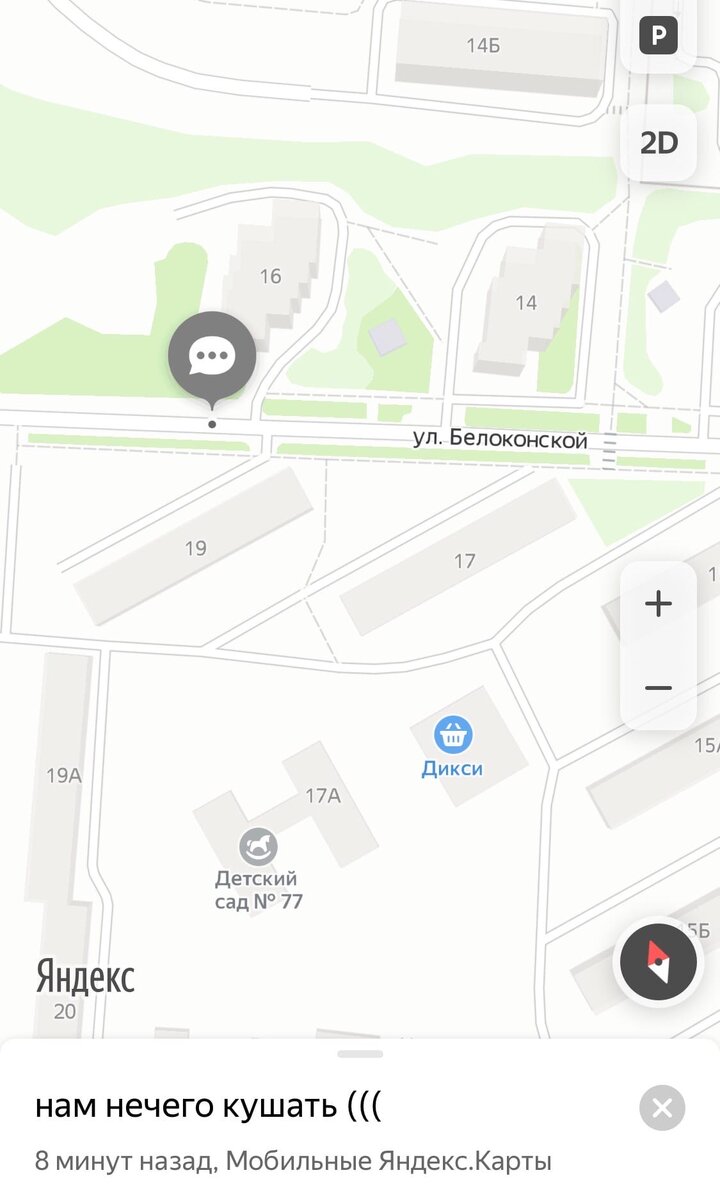Open the Дикси store marker
The image size is (720, 1200).
453,737
